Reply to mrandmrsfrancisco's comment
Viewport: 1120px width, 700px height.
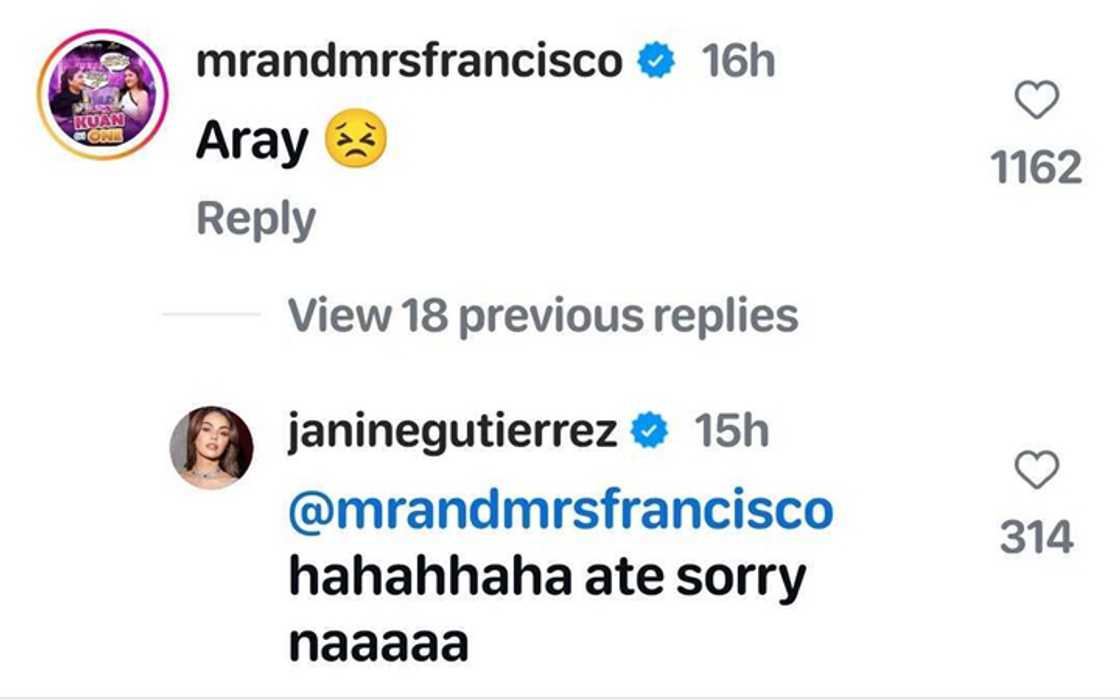(x=255, y=219)
